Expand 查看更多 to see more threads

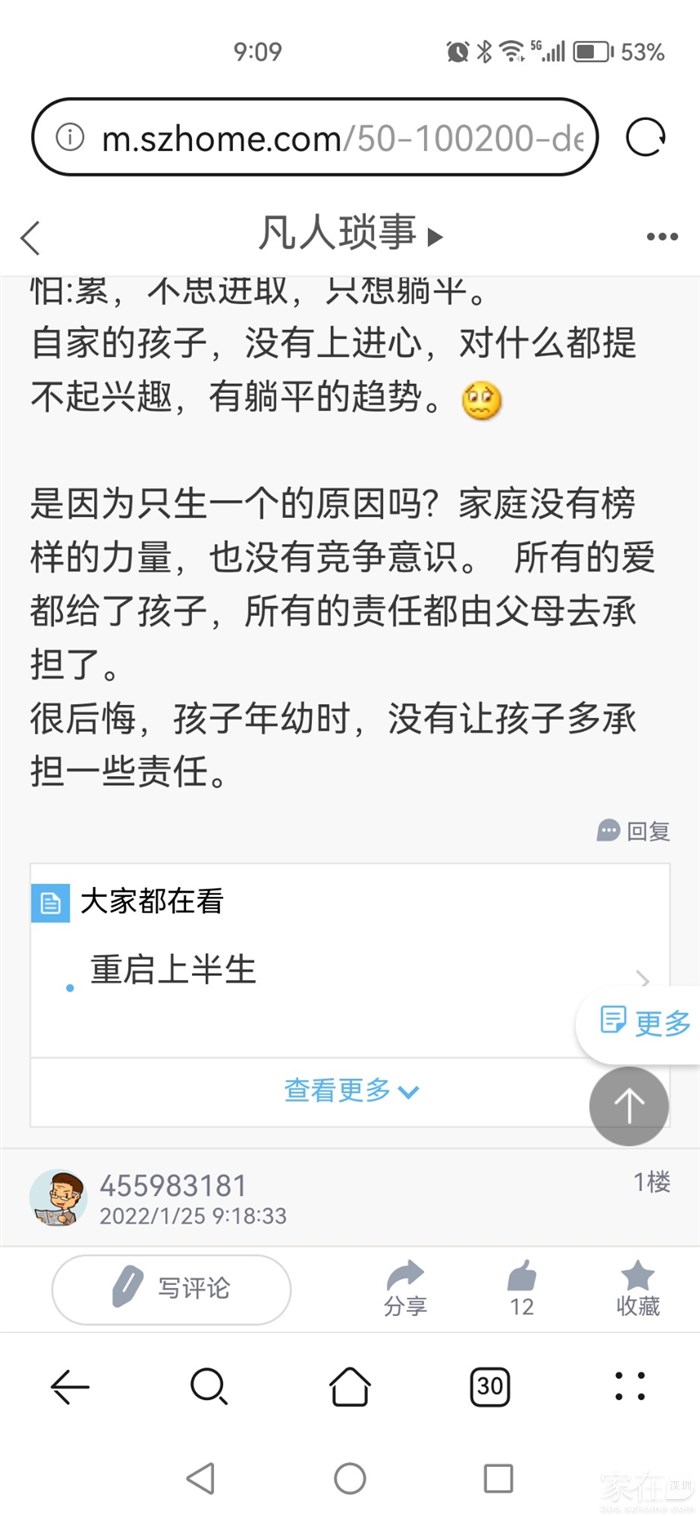coord(350,1090)
